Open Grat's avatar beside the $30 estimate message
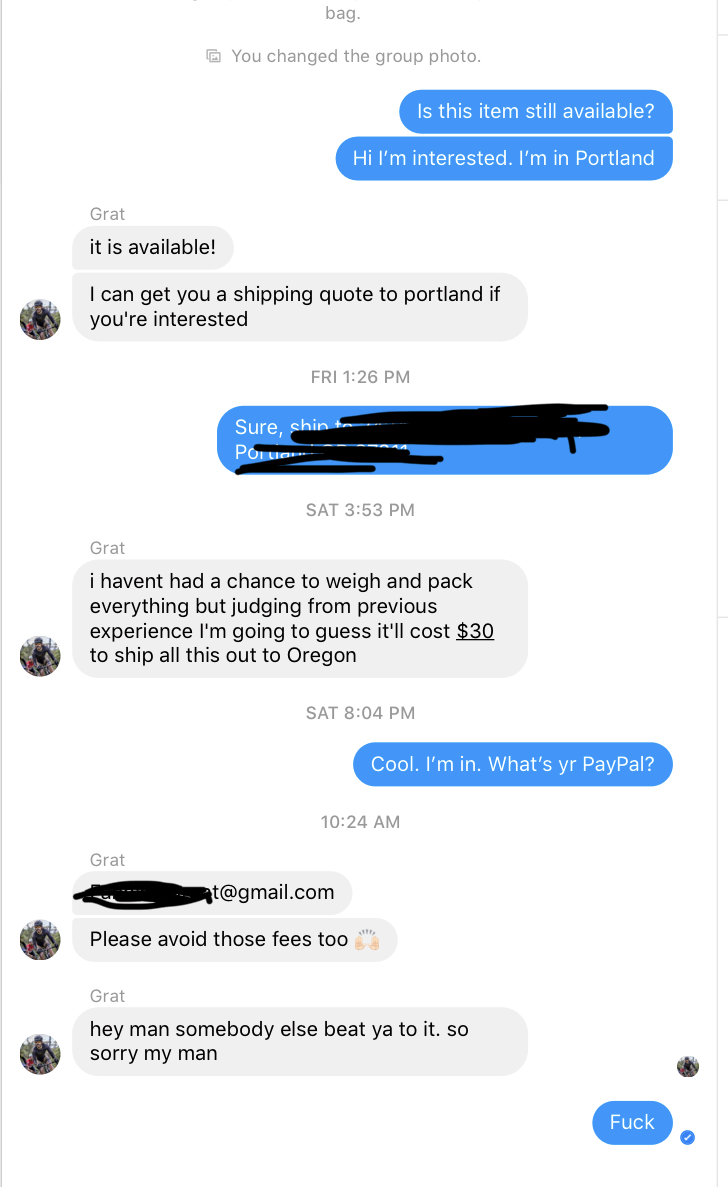This screenshot has width=728, height=1187. point(40,656)
